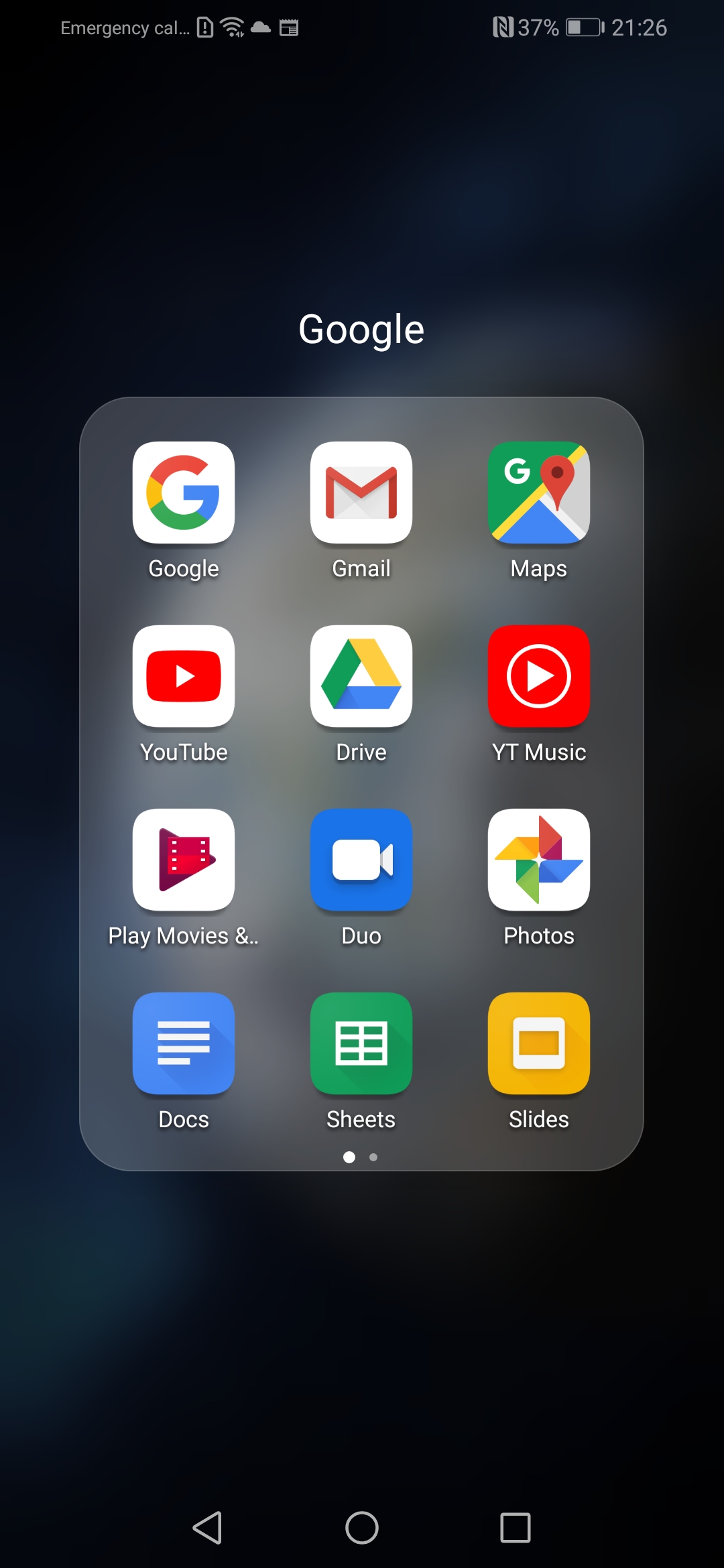724x1568 pixels.
Task: Open recent apps
Action: 516,1528
